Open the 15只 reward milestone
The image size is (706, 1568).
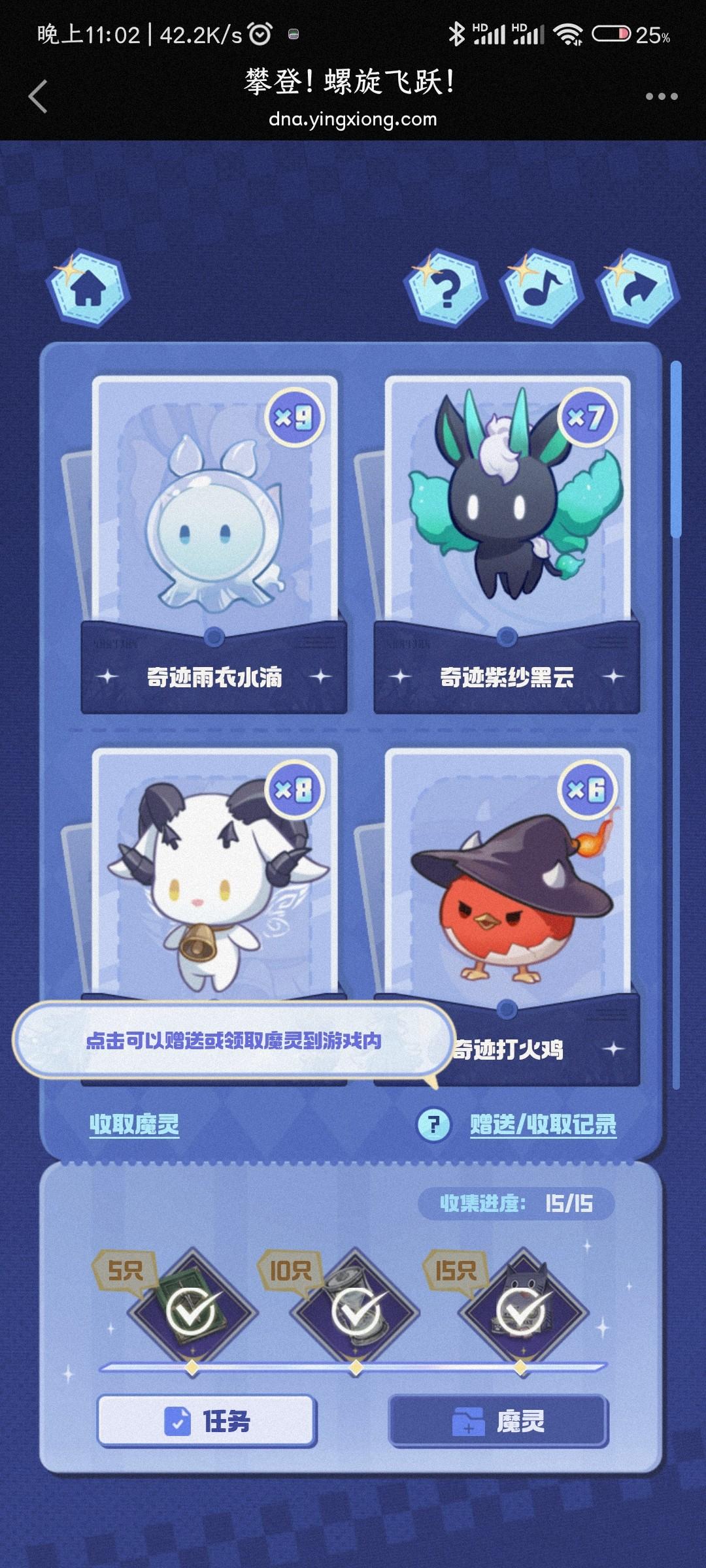pos(521,1311)
